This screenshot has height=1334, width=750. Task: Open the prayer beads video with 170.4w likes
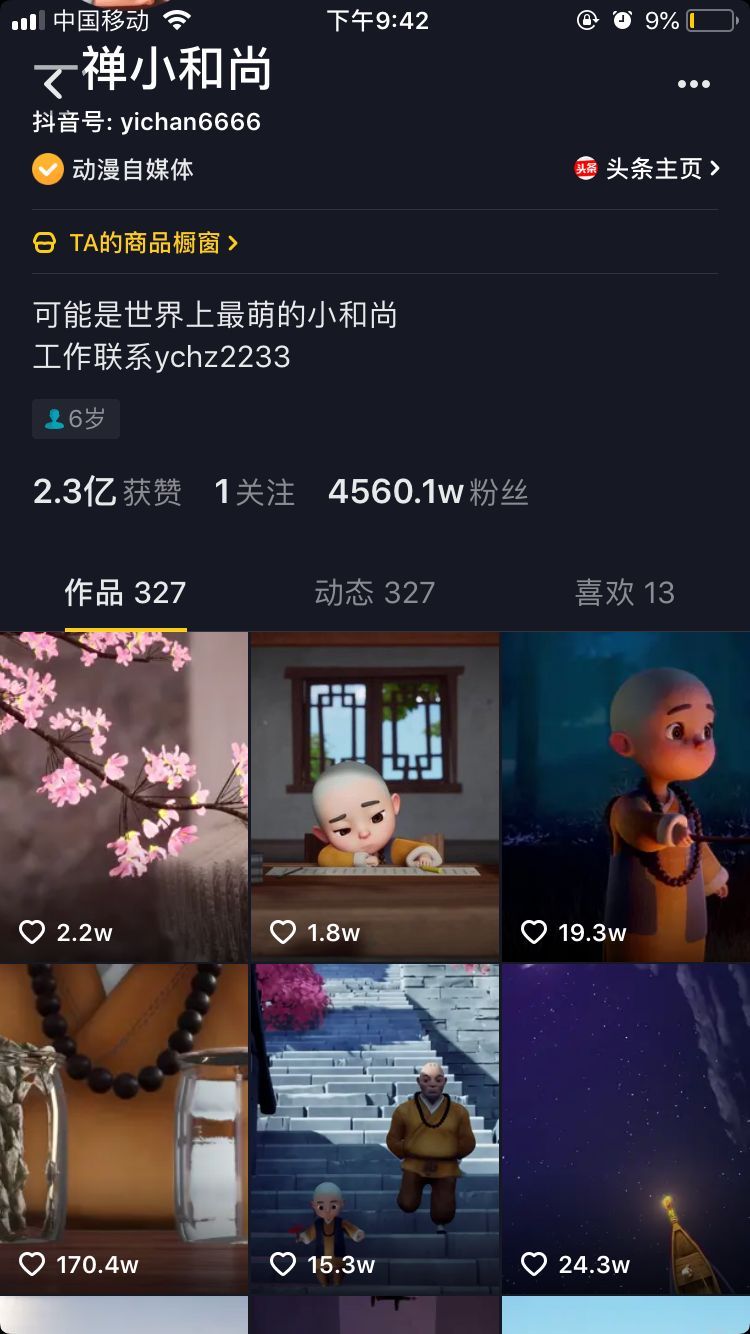tap(123, 1128)
